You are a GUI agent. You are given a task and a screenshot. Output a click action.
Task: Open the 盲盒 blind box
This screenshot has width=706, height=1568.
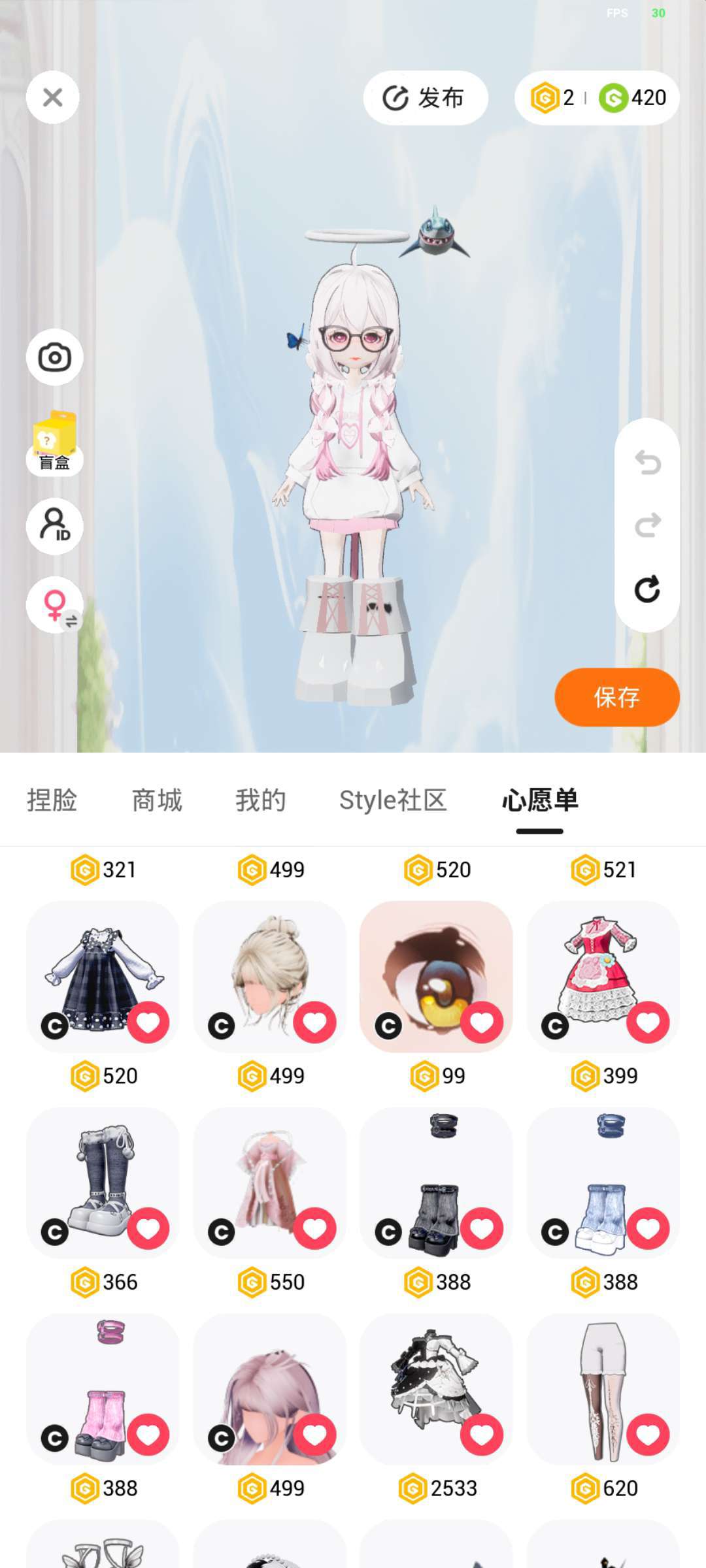[x=54, y=443]
